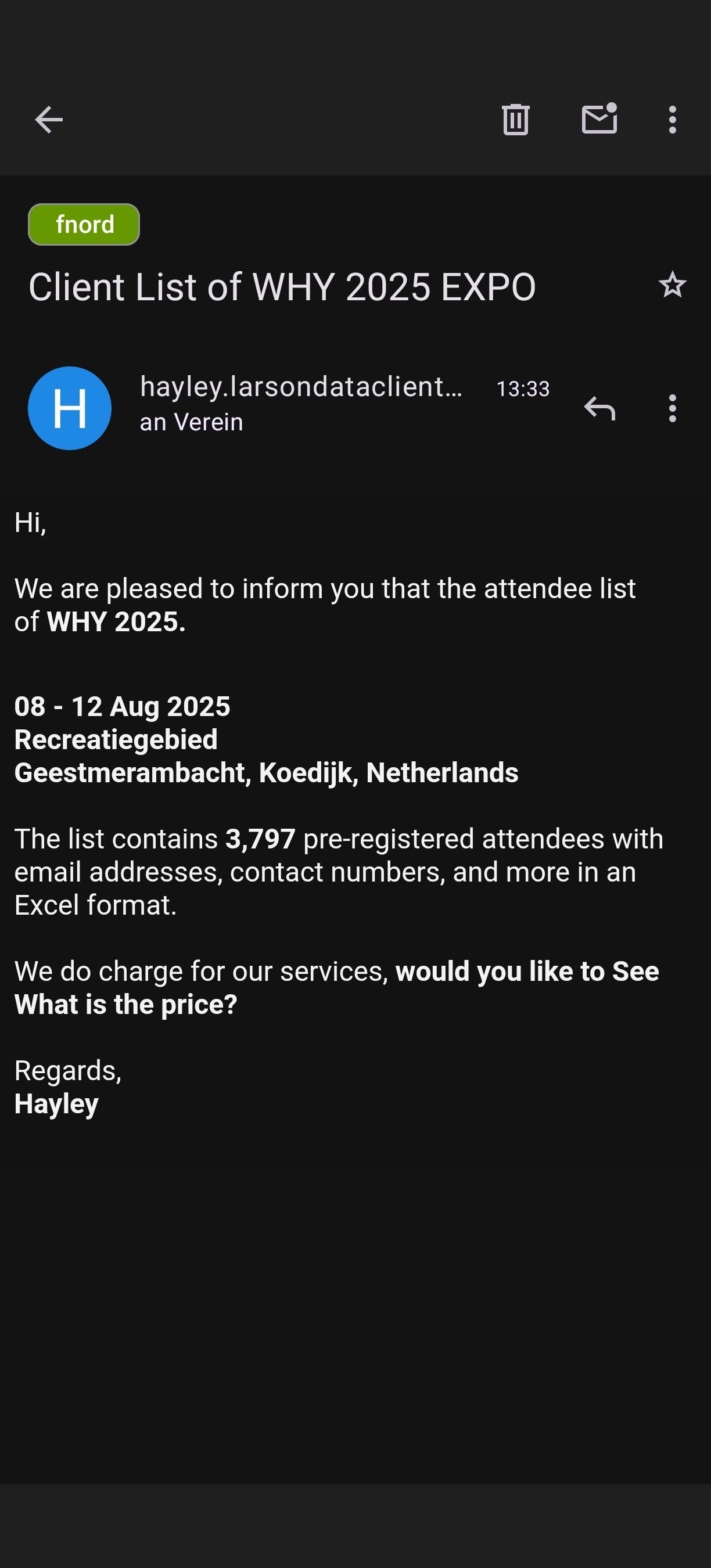Image resolution: width=711 pixels, height=1568 pixels.
Task: Star the WHY 2025 EXPO email
Action: tap(672, 285)
